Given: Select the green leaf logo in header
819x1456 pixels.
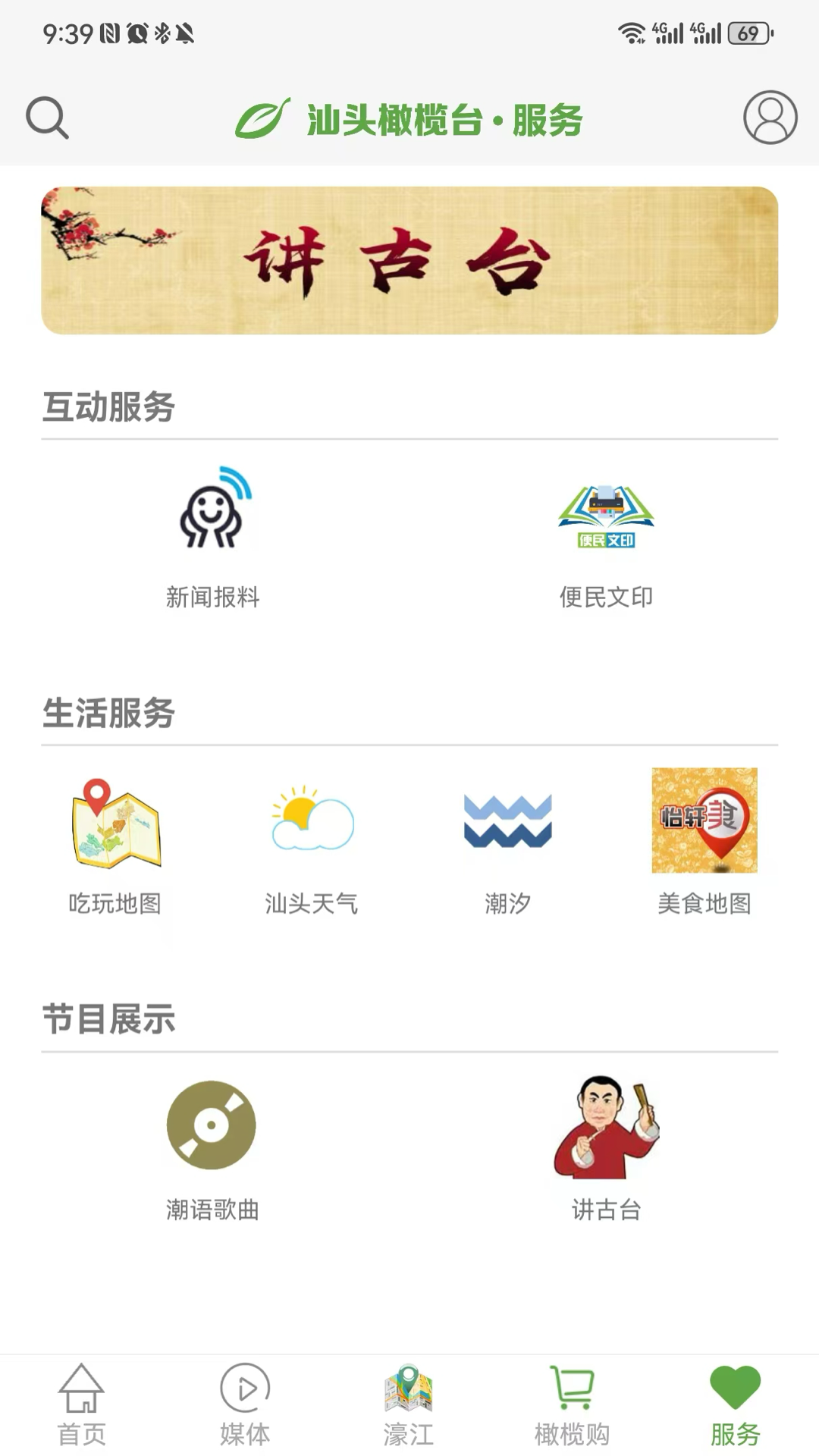Looking at the screenshot, I should click(263, 118).
